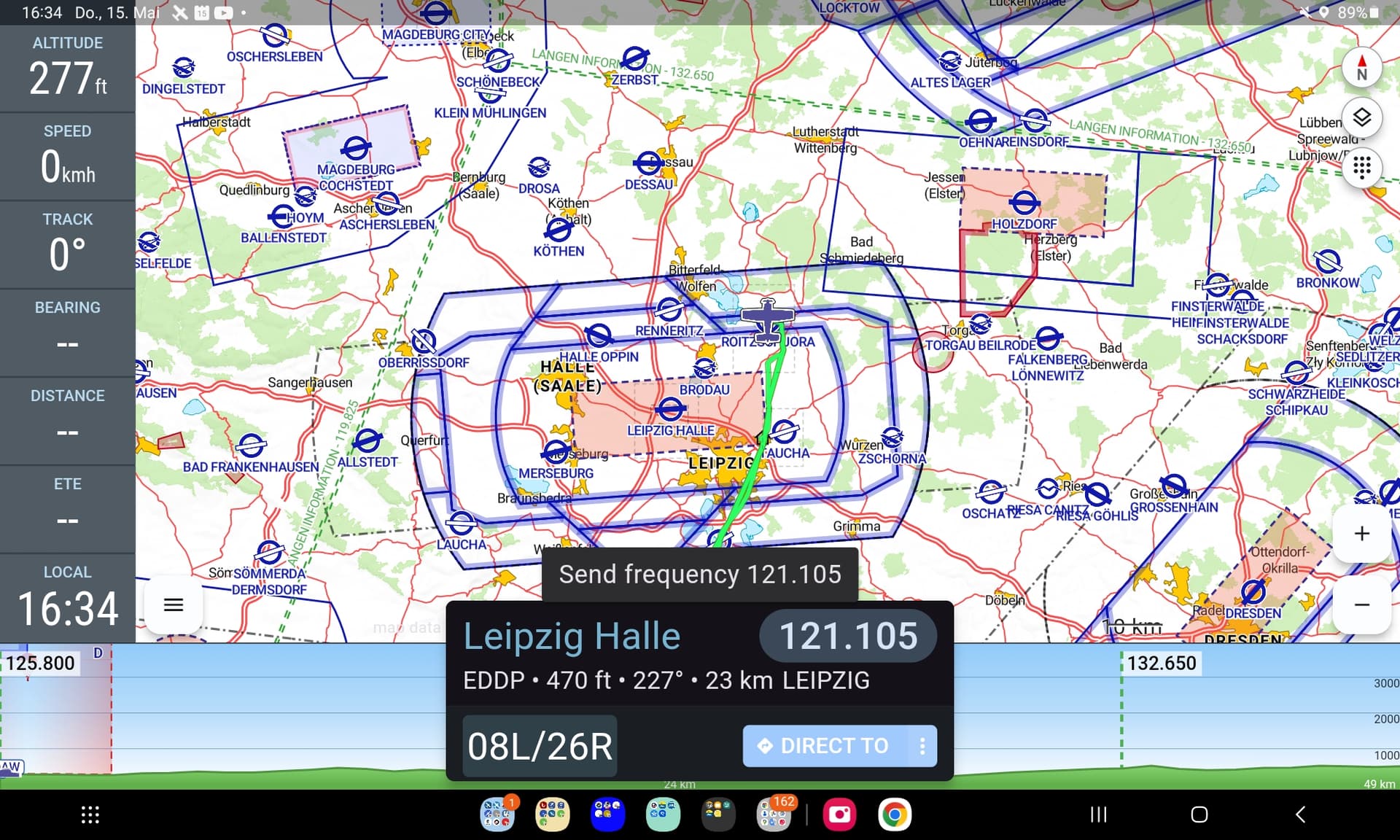Select the Holzdorf airfield marker
Screen dimensions: 1400x840
pyautogui.click(x=1024, y=203)
